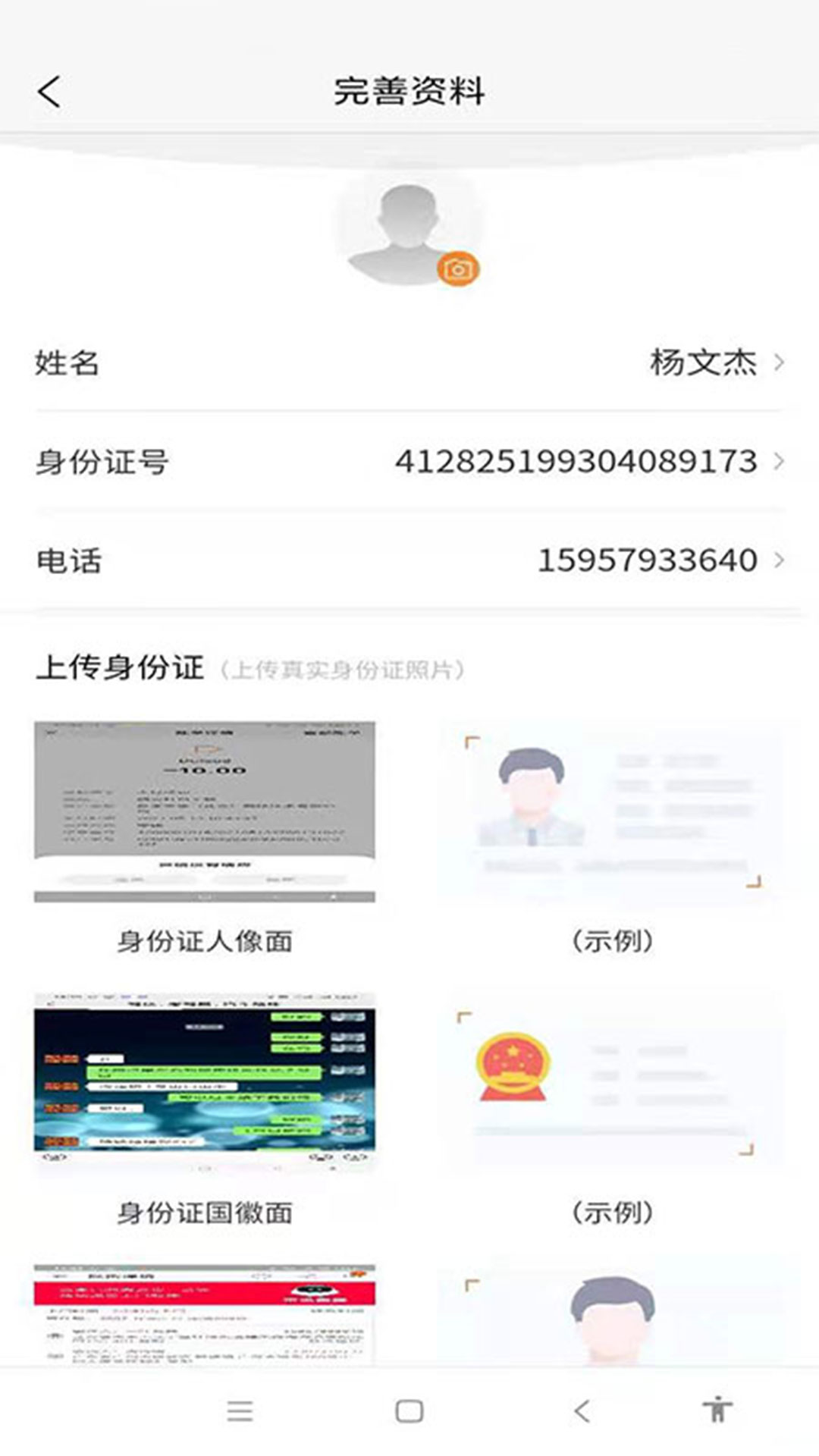
Task: Open the third uploaded photo with the red banner
Action: pyautogui.click(x=205, y=1315)
